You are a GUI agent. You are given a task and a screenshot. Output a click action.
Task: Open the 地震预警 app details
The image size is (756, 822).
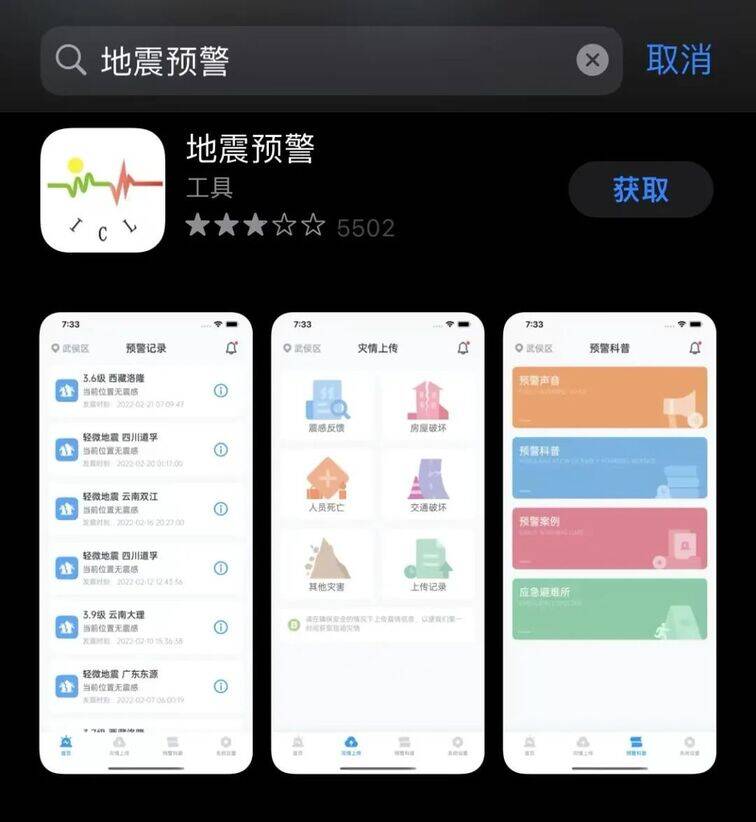250,150
